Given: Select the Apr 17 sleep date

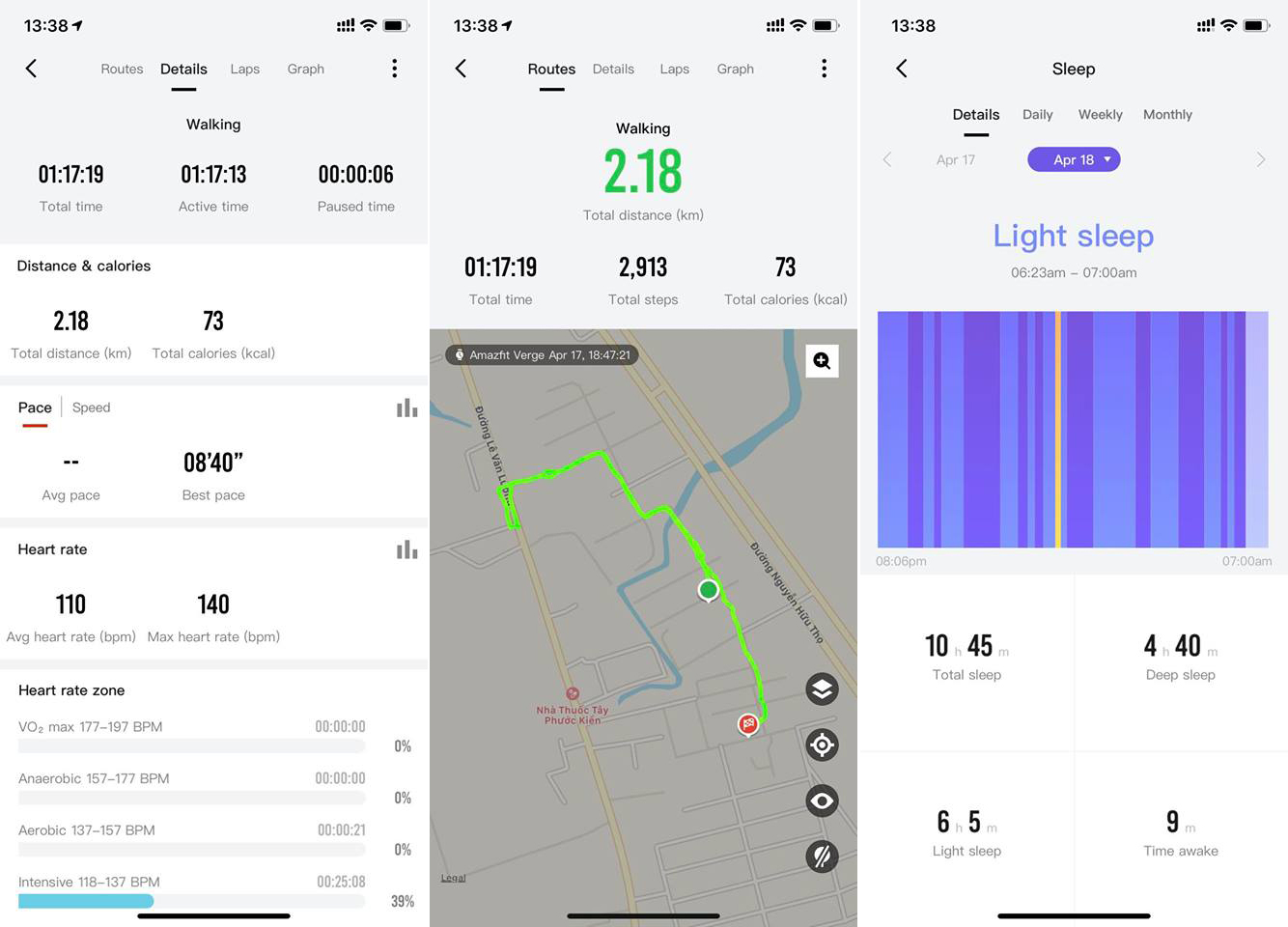Looking at the screenshot, I should (955, 159).
